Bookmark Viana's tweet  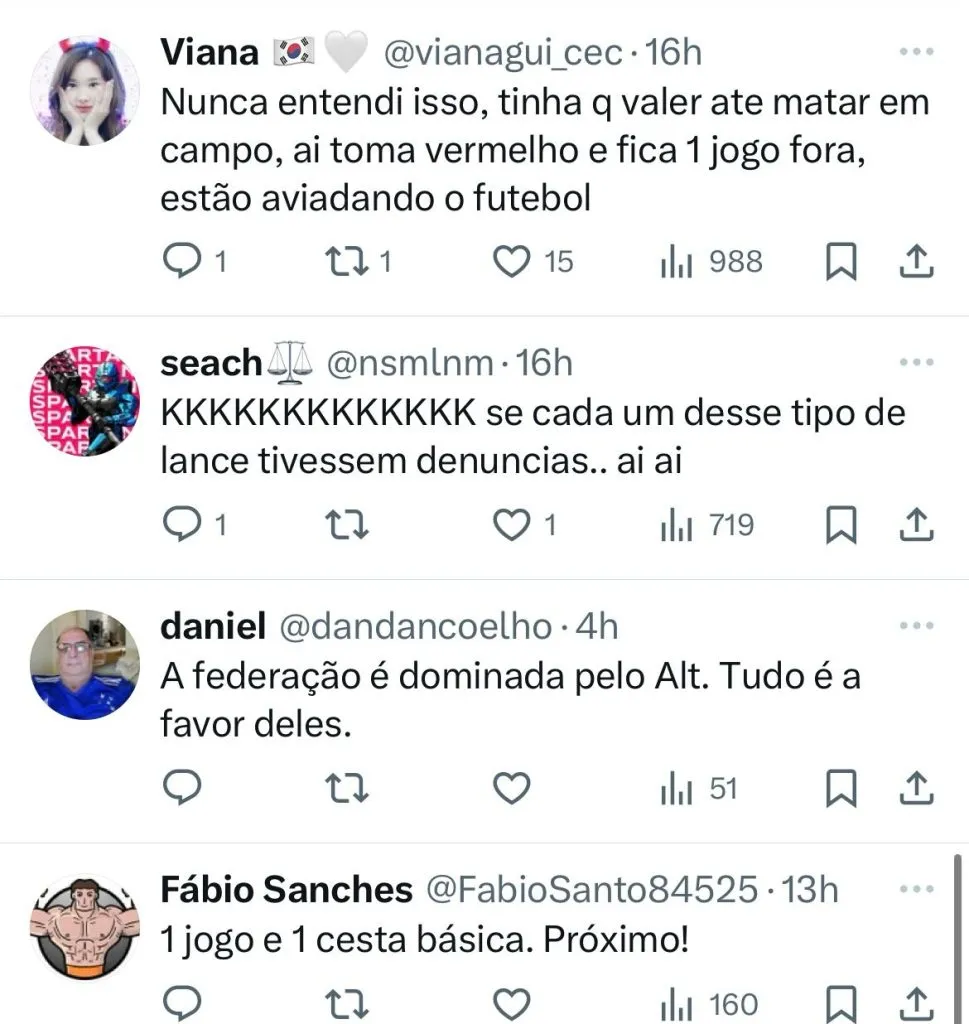click(841, 262)
